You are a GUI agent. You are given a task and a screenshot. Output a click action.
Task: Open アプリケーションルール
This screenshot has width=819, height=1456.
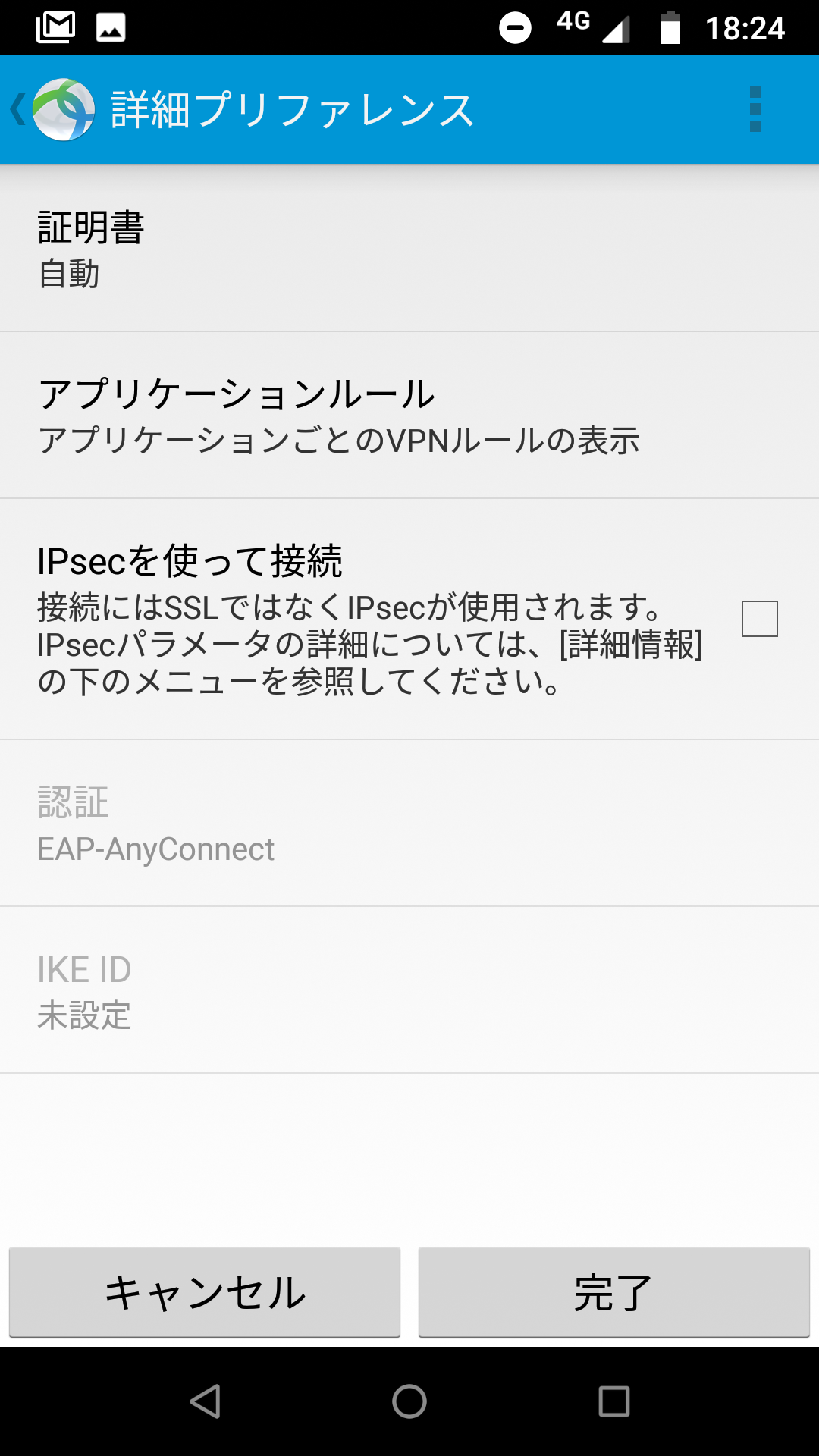pyautogui.click(x=409, y=416)
